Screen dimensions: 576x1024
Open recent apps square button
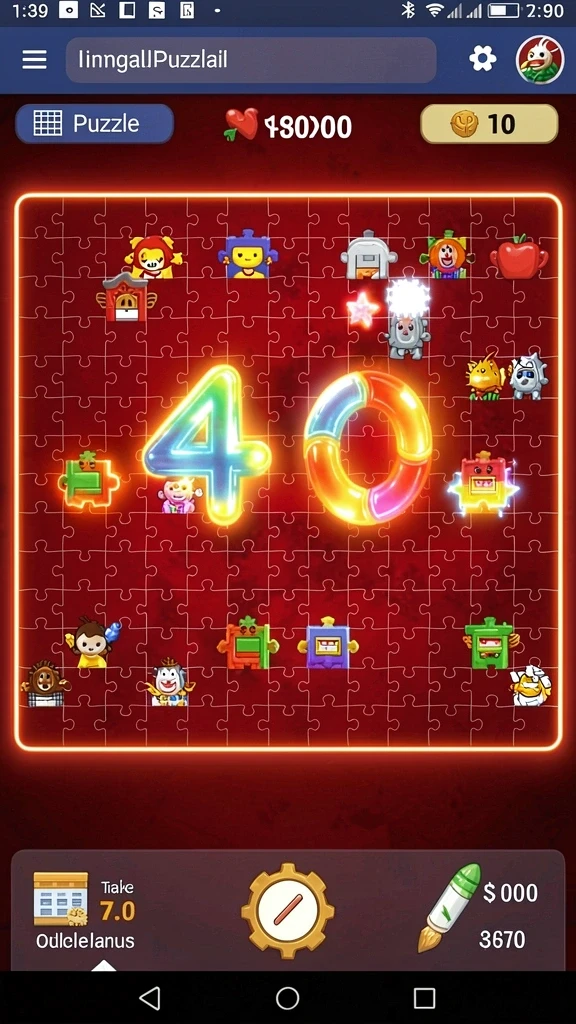coord(424,998)
